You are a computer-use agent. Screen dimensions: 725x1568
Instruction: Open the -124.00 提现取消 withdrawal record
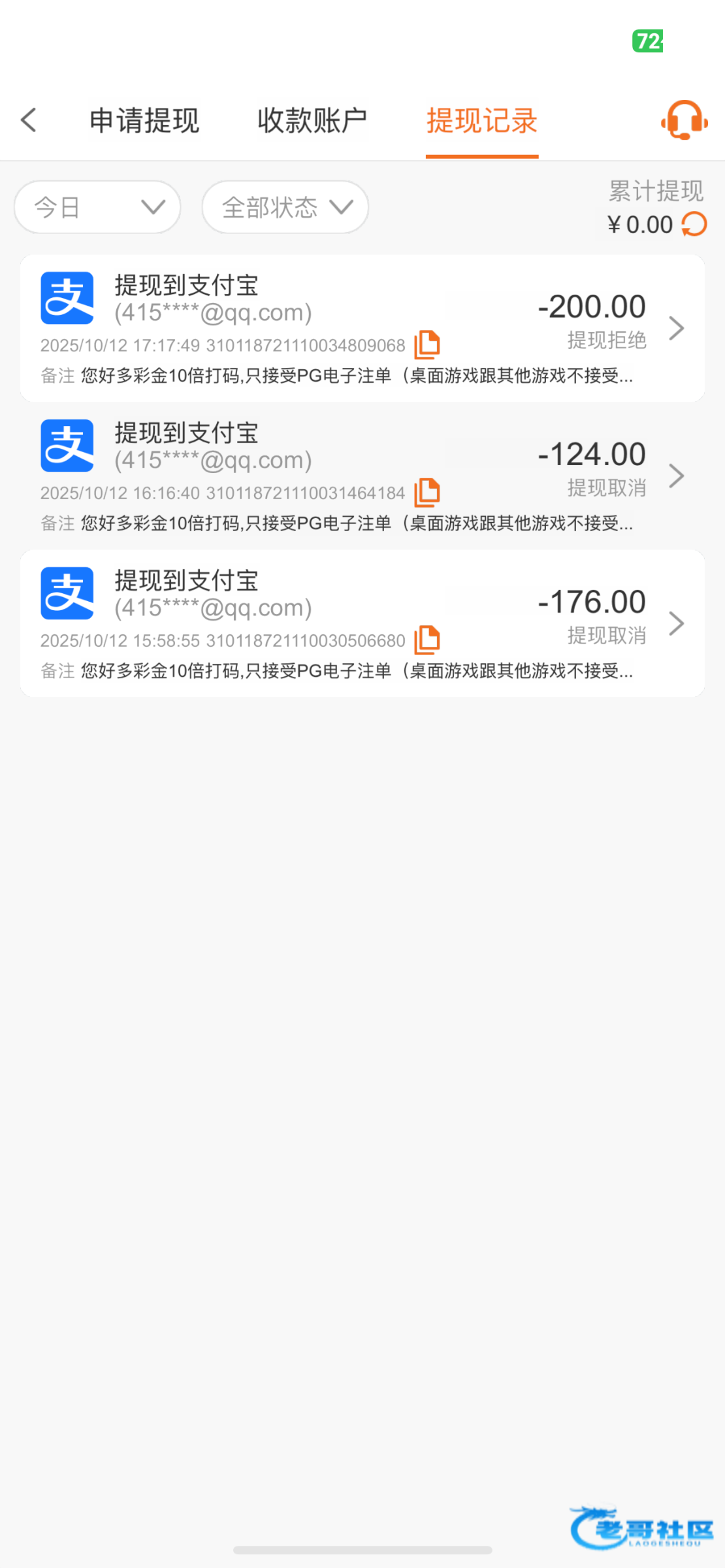click(x=362, y=476)
